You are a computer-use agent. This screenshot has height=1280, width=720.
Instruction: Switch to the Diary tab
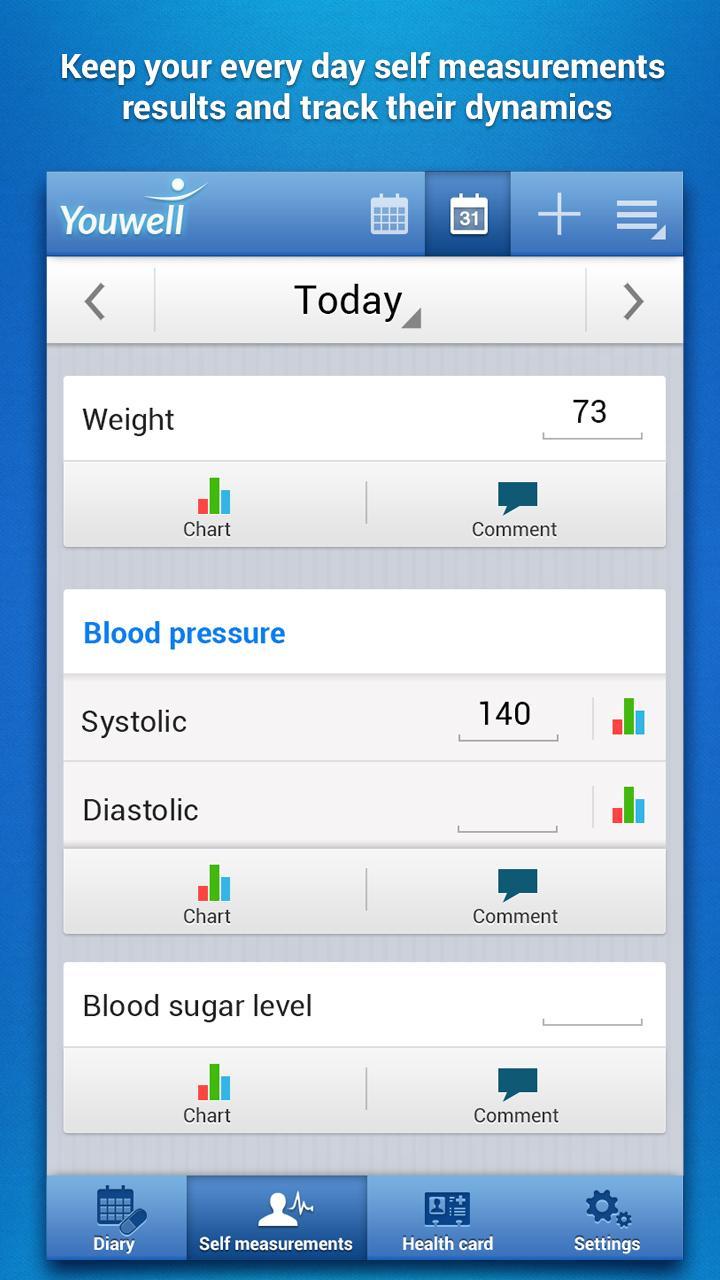114,1218
